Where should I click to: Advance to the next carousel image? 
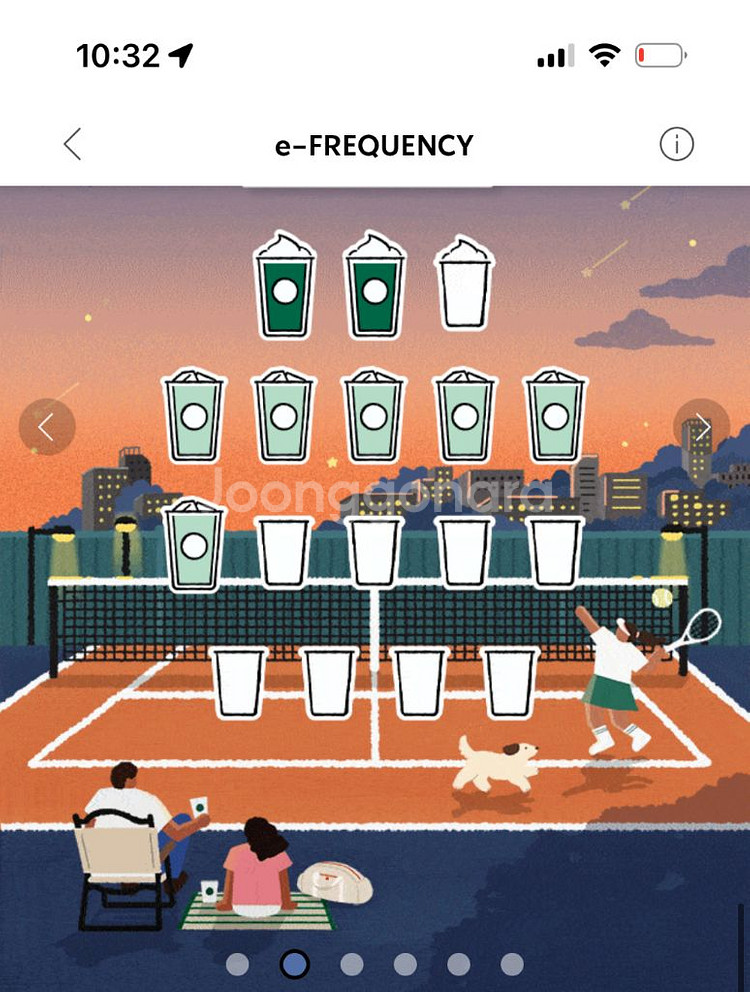[702, 427]
